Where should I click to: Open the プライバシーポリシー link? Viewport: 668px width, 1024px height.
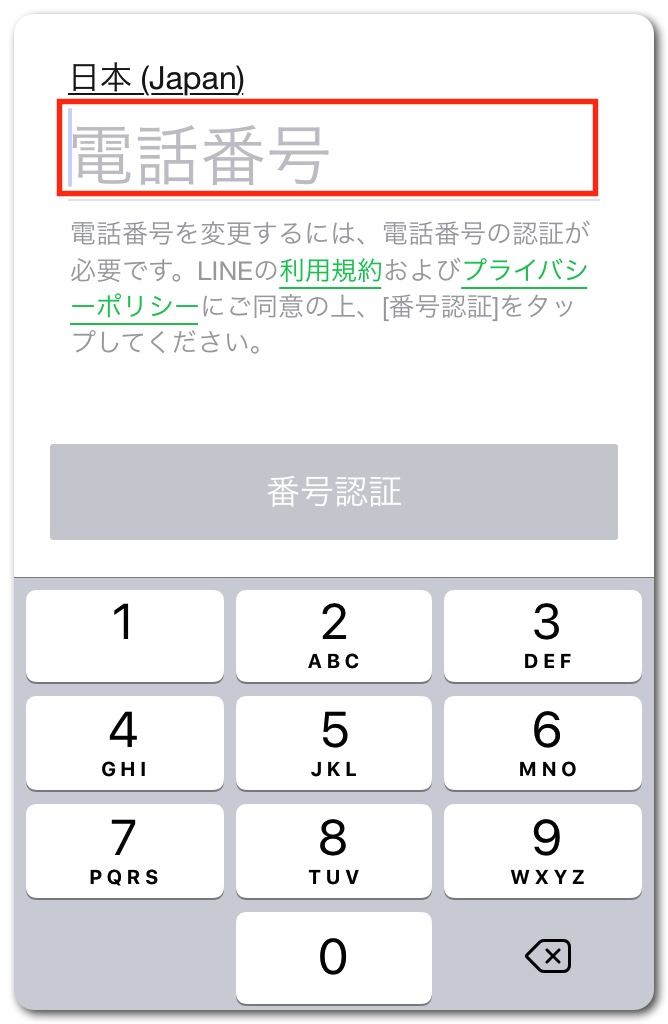524,270
